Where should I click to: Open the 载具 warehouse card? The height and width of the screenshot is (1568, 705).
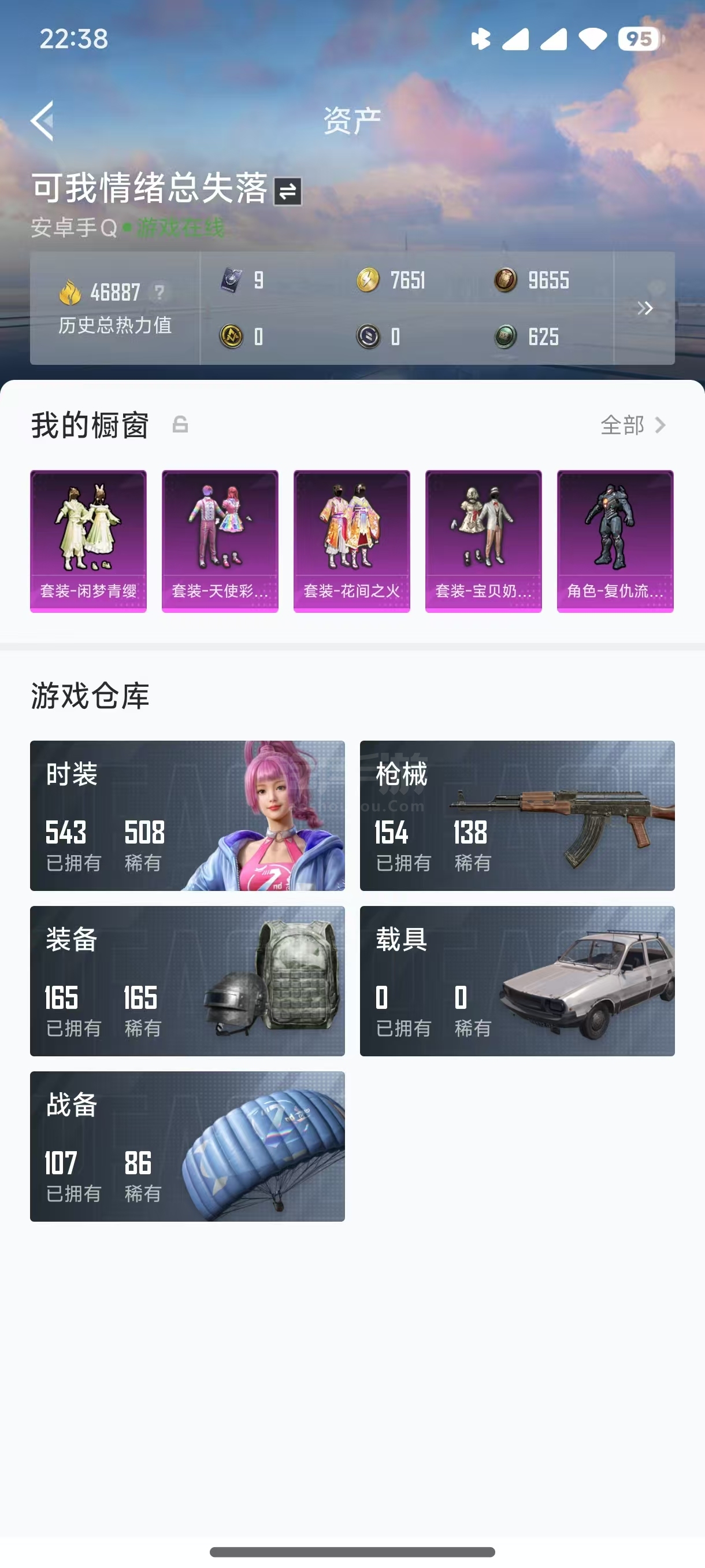[x=517, y=981]
